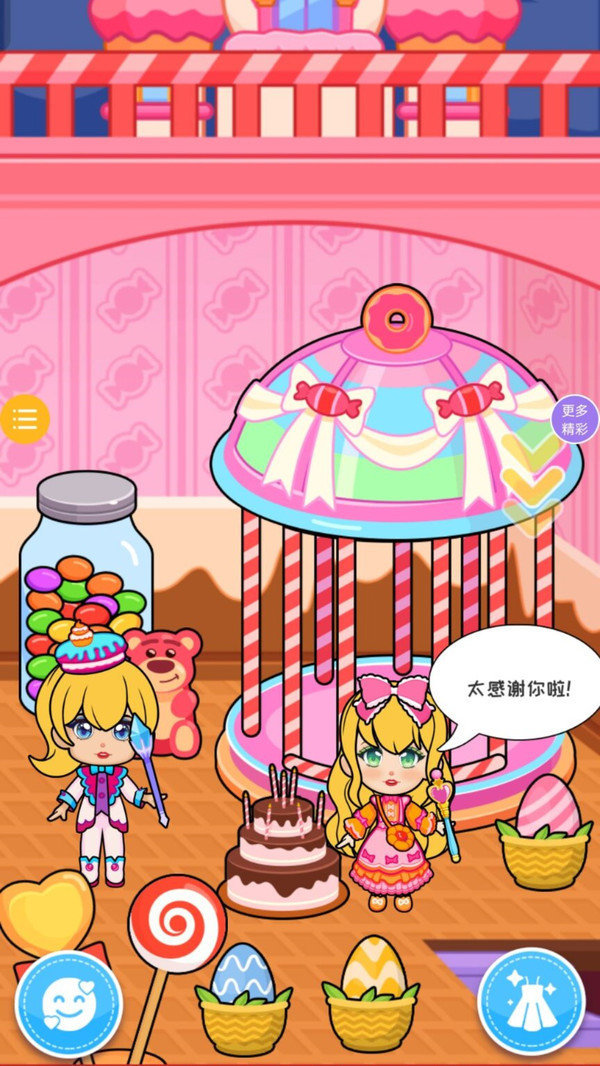This screenshot has width=600, height=1066.
Task: Tap the red swirl lollipop
Action: (x=177, y=923)
